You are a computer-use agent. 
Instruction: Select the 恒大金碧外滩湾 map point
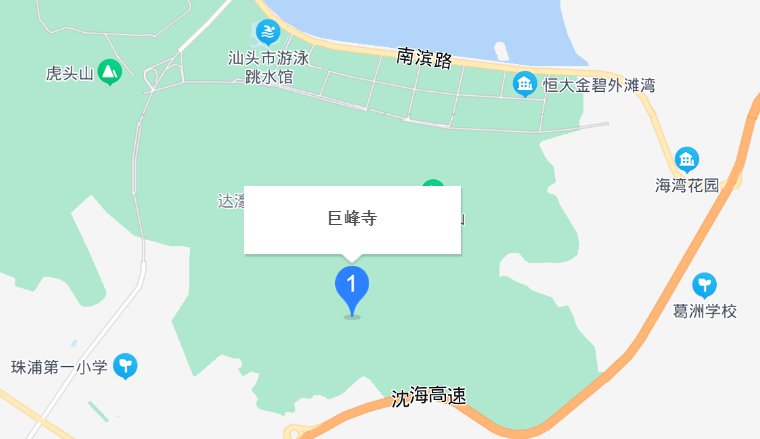coord(524,85)
